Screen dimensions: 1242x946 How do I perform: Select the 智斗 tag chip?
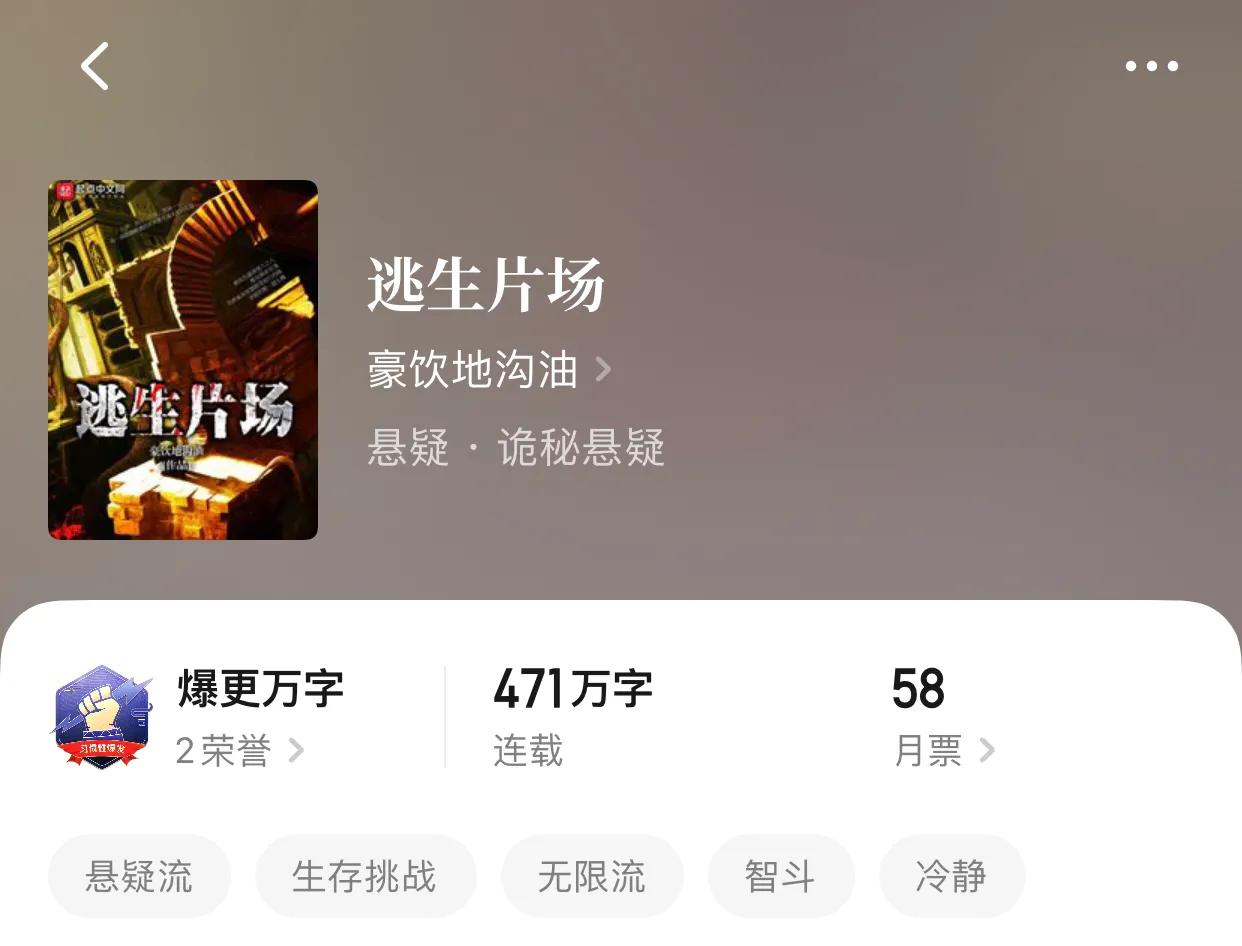(781, 877)
